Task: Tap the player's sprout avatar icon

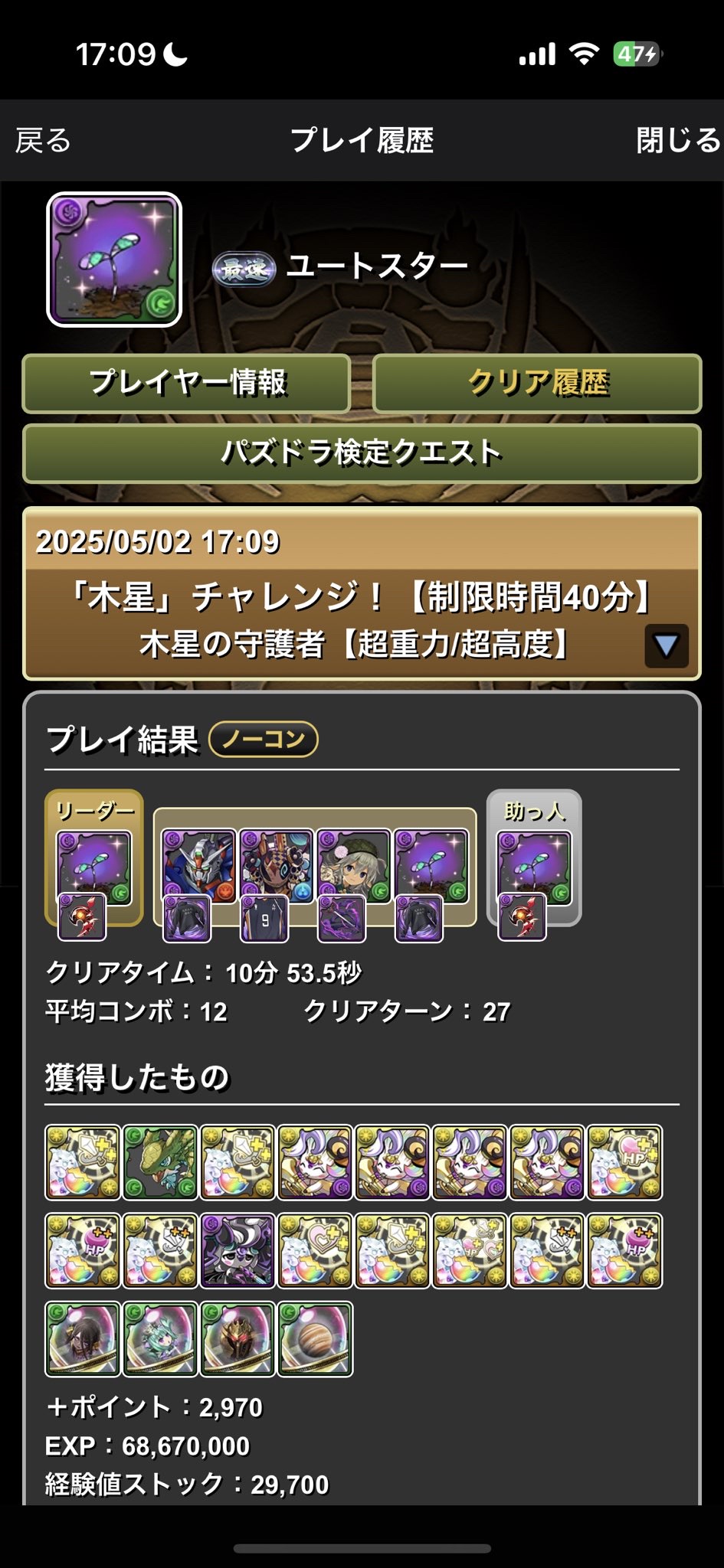Action: 114,260
